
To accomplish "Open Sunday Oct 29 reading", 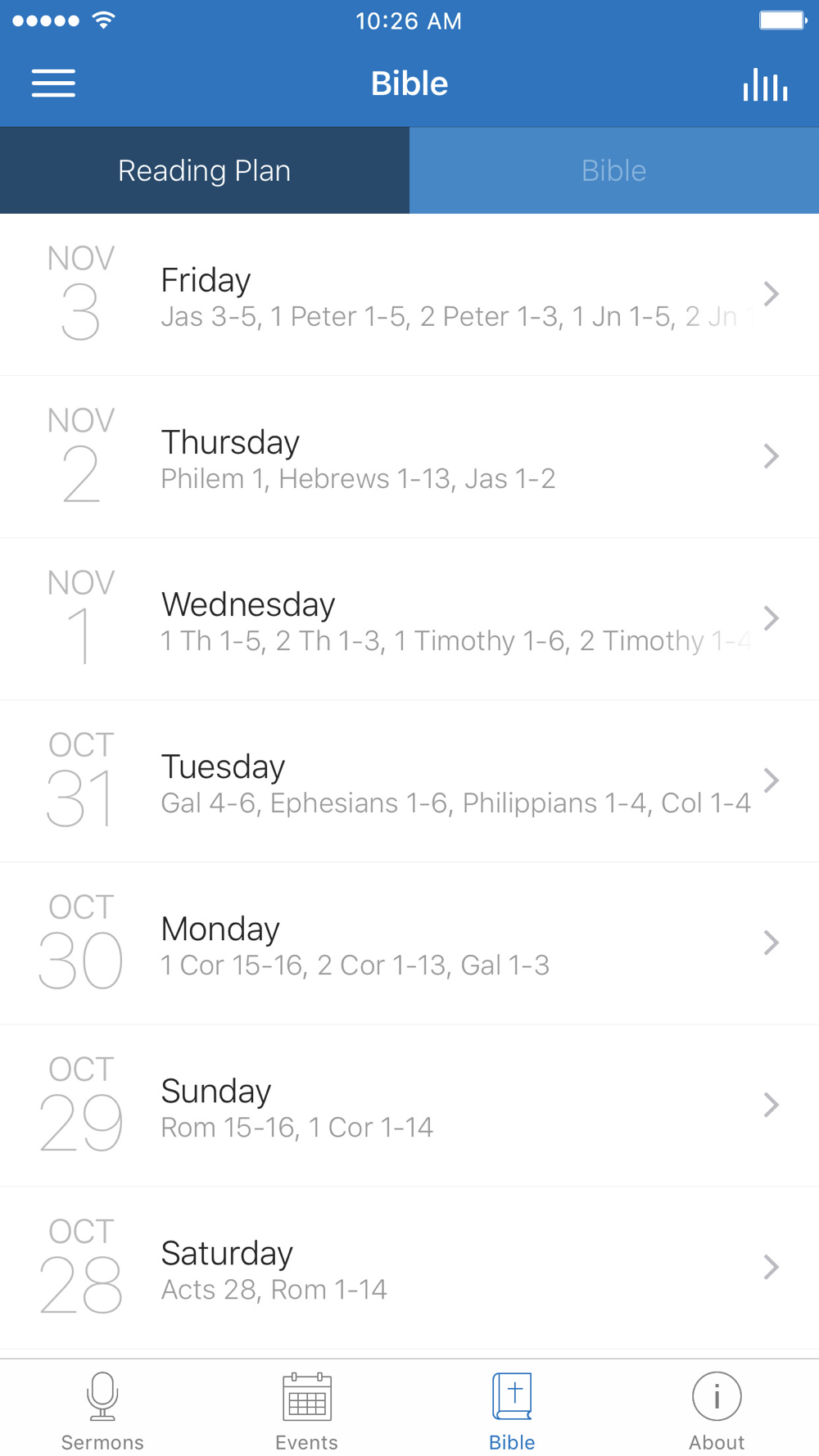I will [x=409, y=1106].
